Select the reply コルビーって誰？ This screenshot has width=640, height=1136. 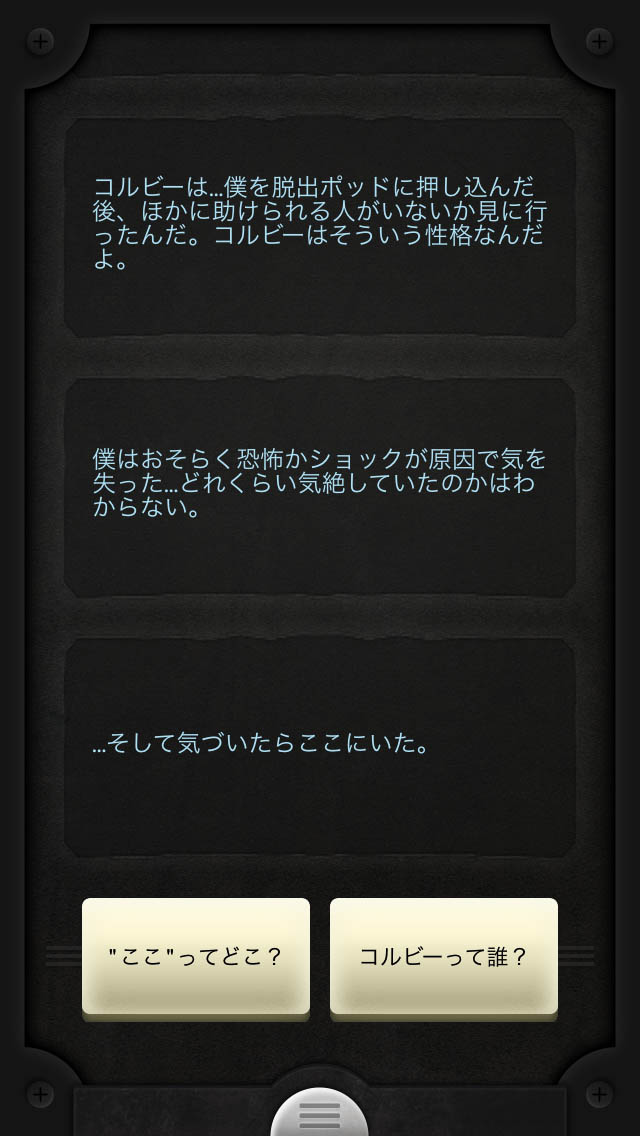coord(444,956)
